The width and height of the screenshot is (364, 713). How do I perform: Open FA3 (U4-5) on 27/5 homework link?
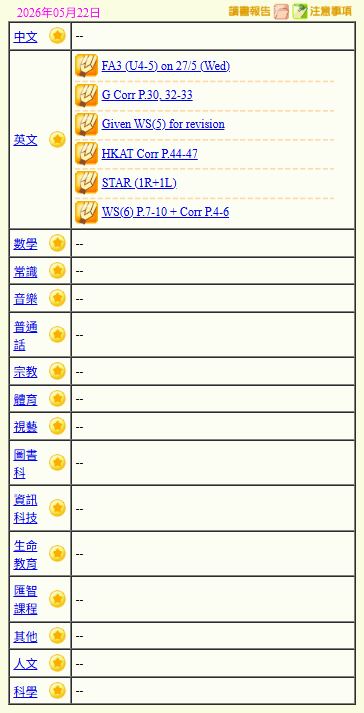tap(166, 66)
